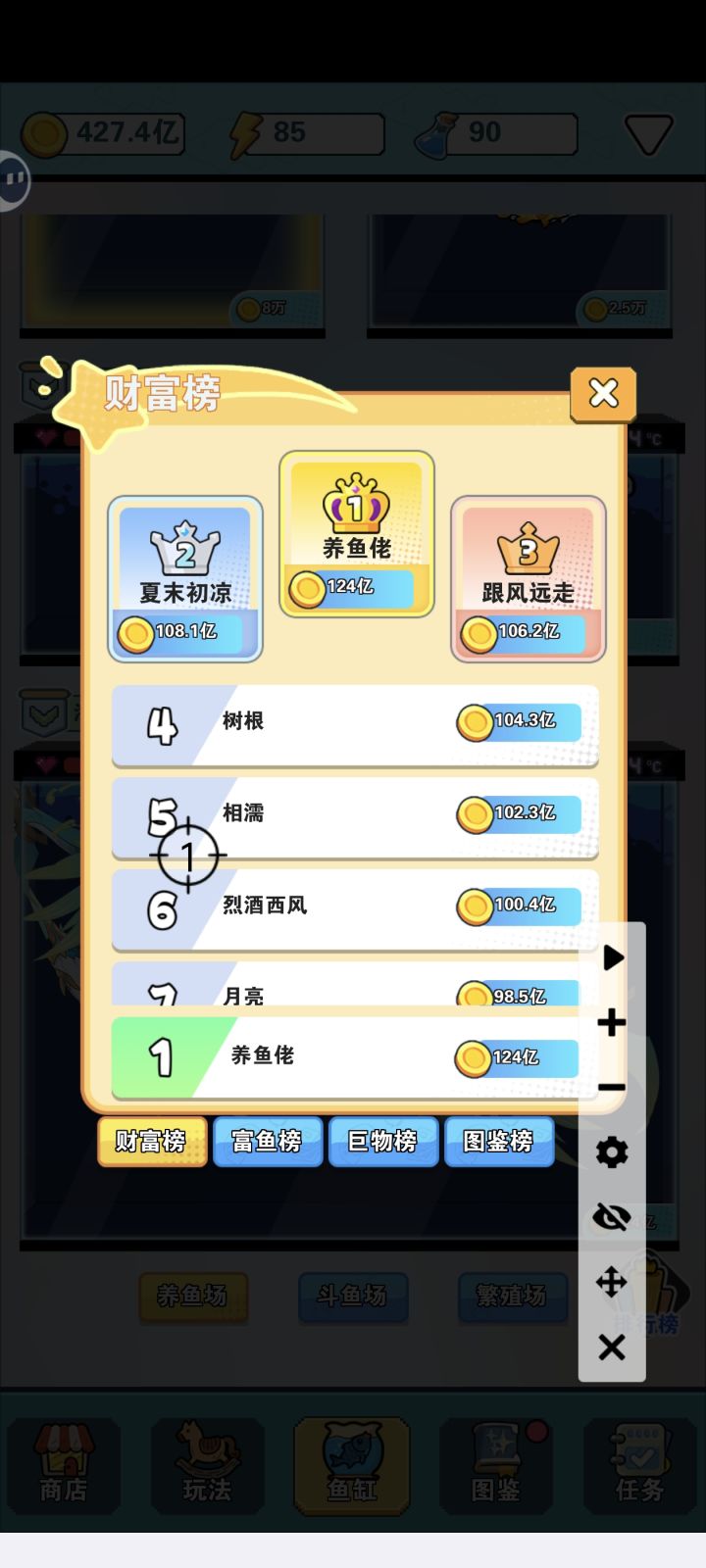This screenshot has width=706, height=1568.
Task: Open the settings gear in the floating panel
Action: click(x=612, y=1153)
